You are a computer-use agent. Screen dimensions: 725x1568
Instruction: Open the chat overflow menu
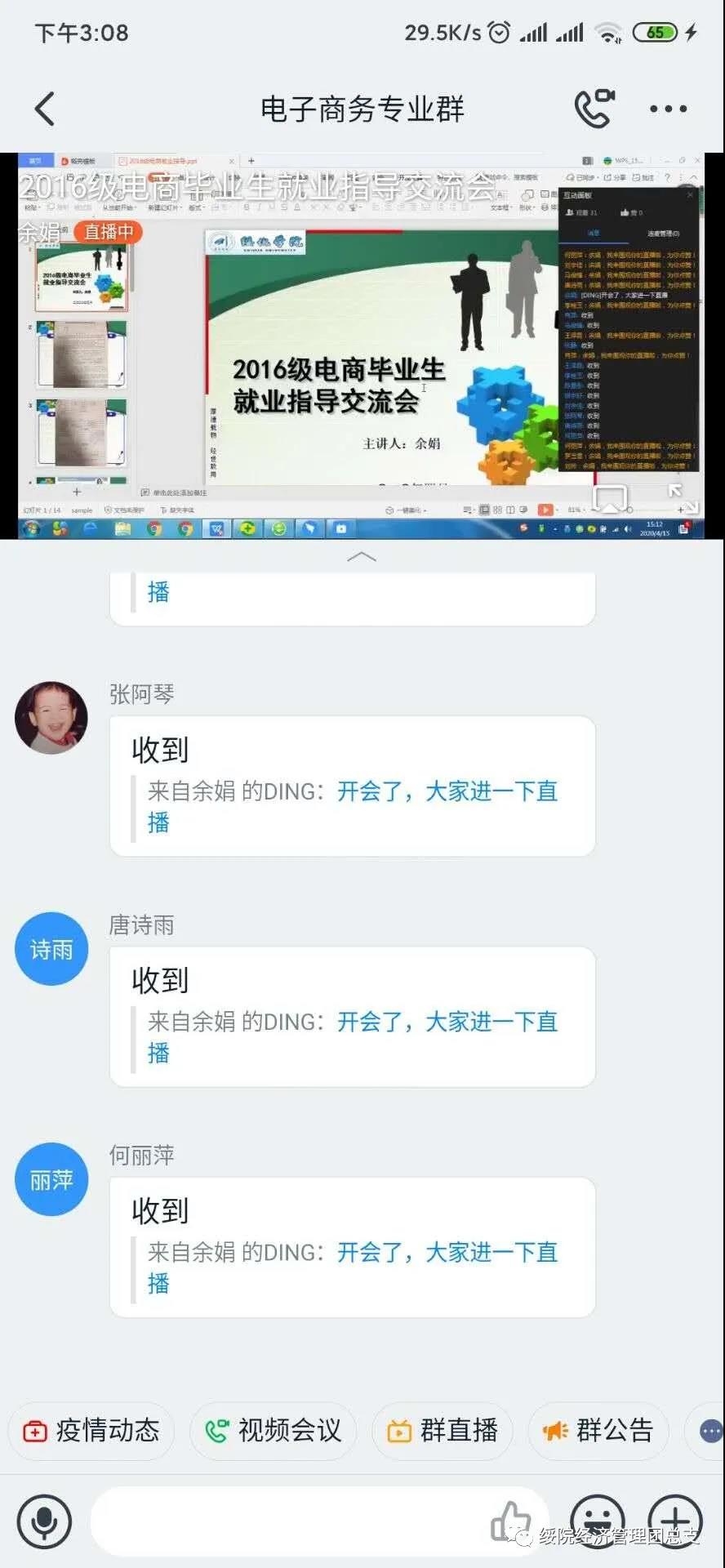click(668, 109)
